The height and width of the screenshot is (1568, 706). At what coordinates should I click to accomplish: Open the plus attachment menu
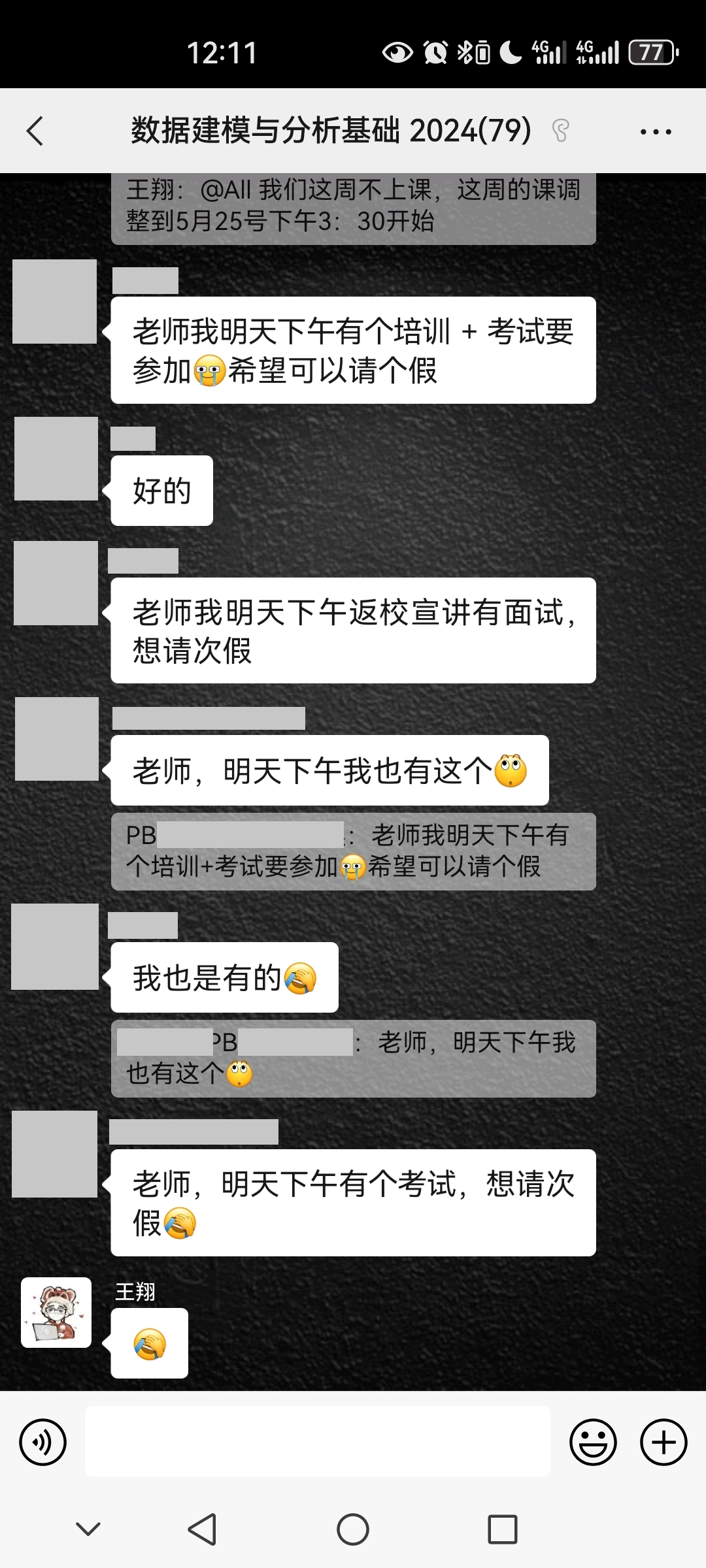click(x=664, y=1442)
